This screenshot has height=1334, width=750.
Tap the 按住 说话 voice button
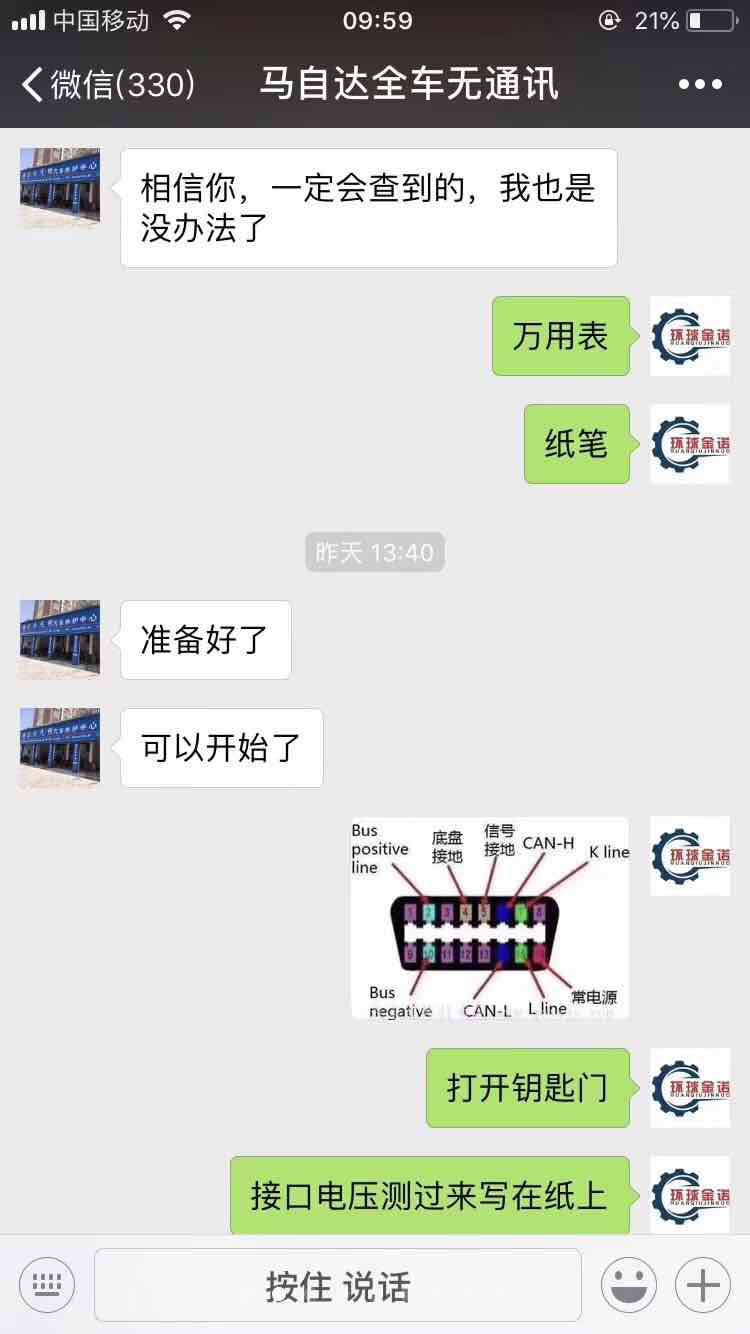338,1286
